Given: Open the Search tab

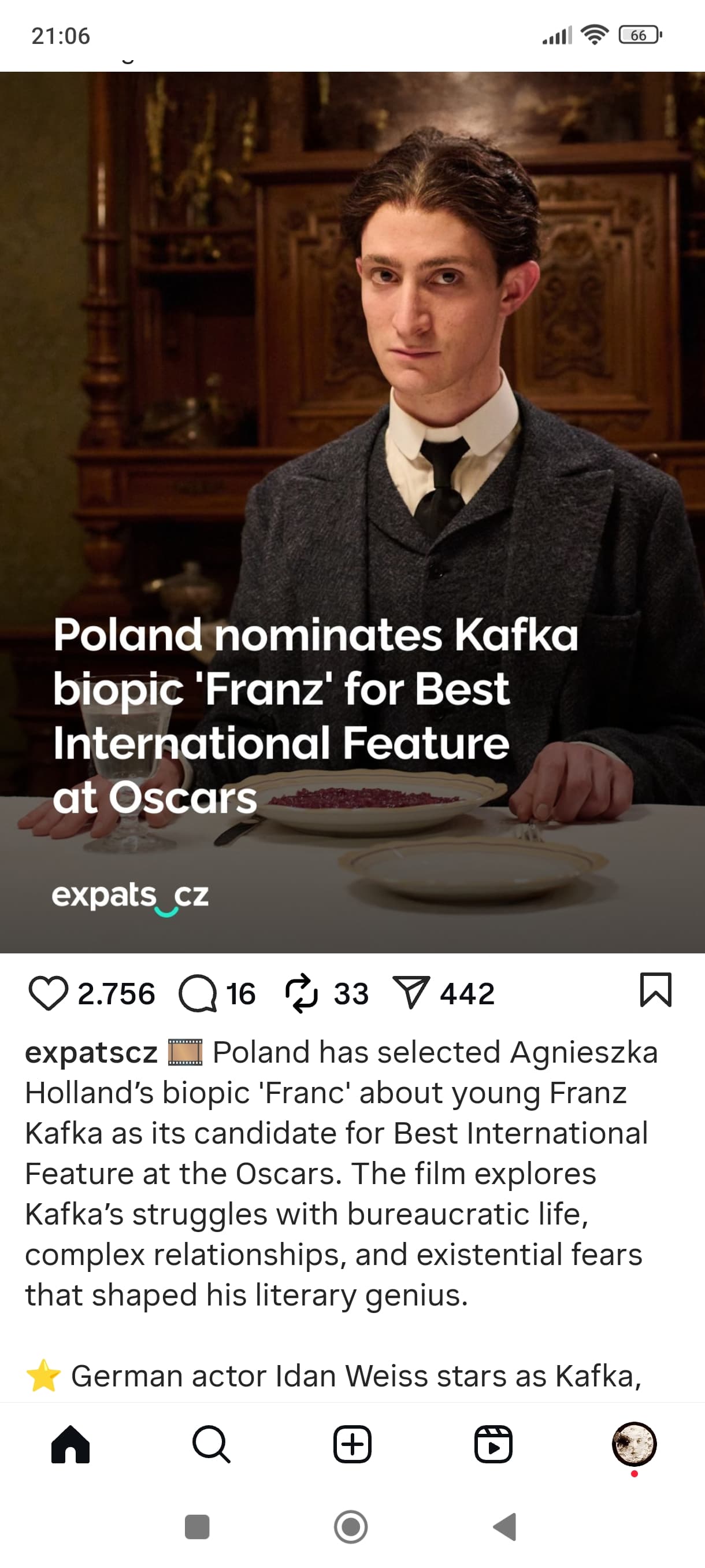Looking at the screenshot, I should 211,1444.
